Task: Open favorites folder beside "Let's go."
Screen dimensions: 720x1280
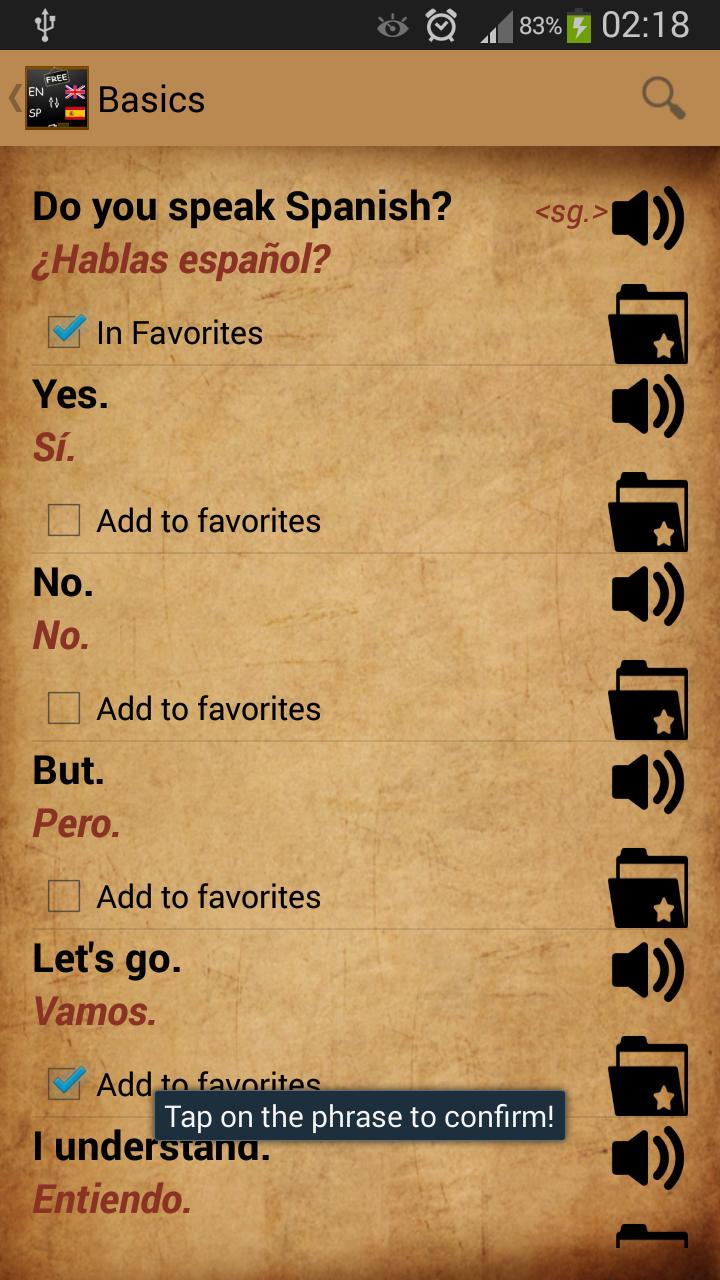Action: pos(648,1077)
